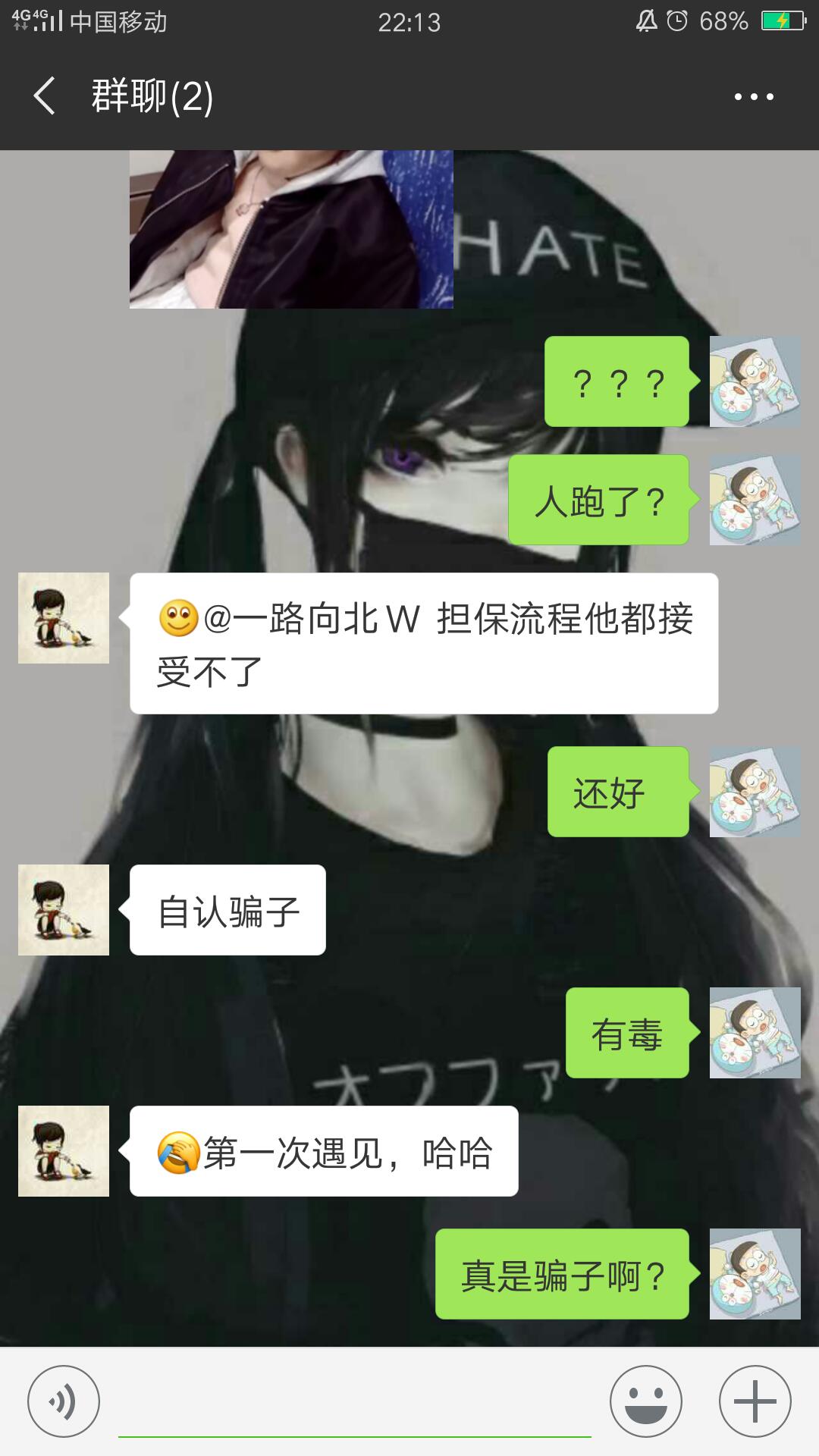The height and width of the screenshot is (1456, 819).
Task: Open the three-dot chat options menu
Action: 754,96
